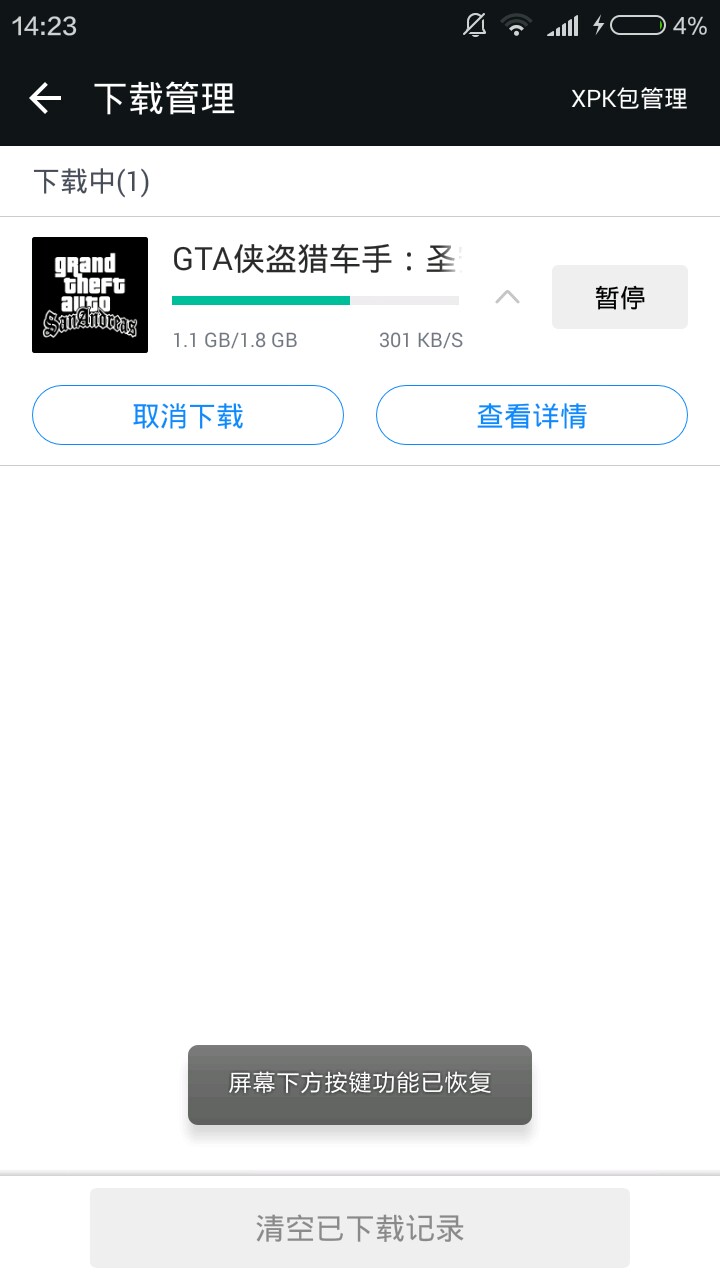Go back using the back arrow

click(x=45, y=98)
